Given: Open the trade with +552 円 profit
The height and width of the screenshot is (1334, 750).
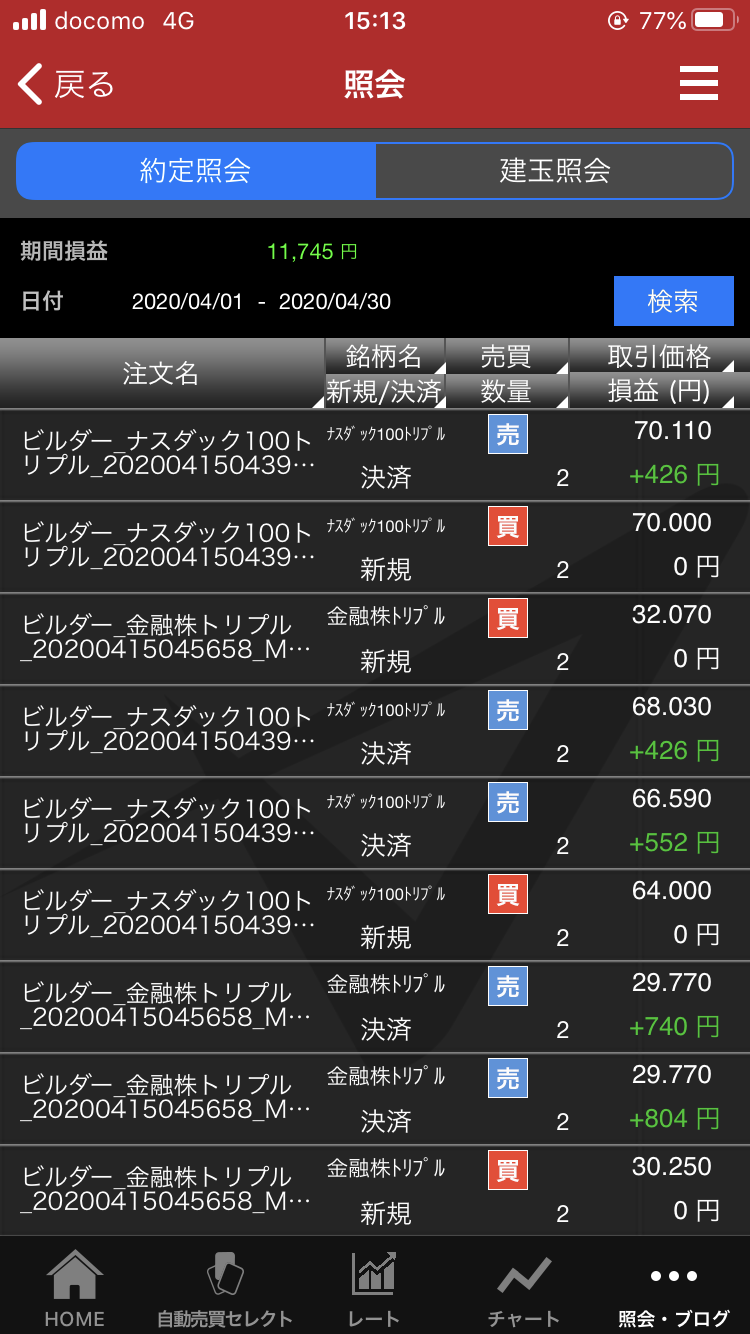Looking at the screenshot, I should [375, 823].
